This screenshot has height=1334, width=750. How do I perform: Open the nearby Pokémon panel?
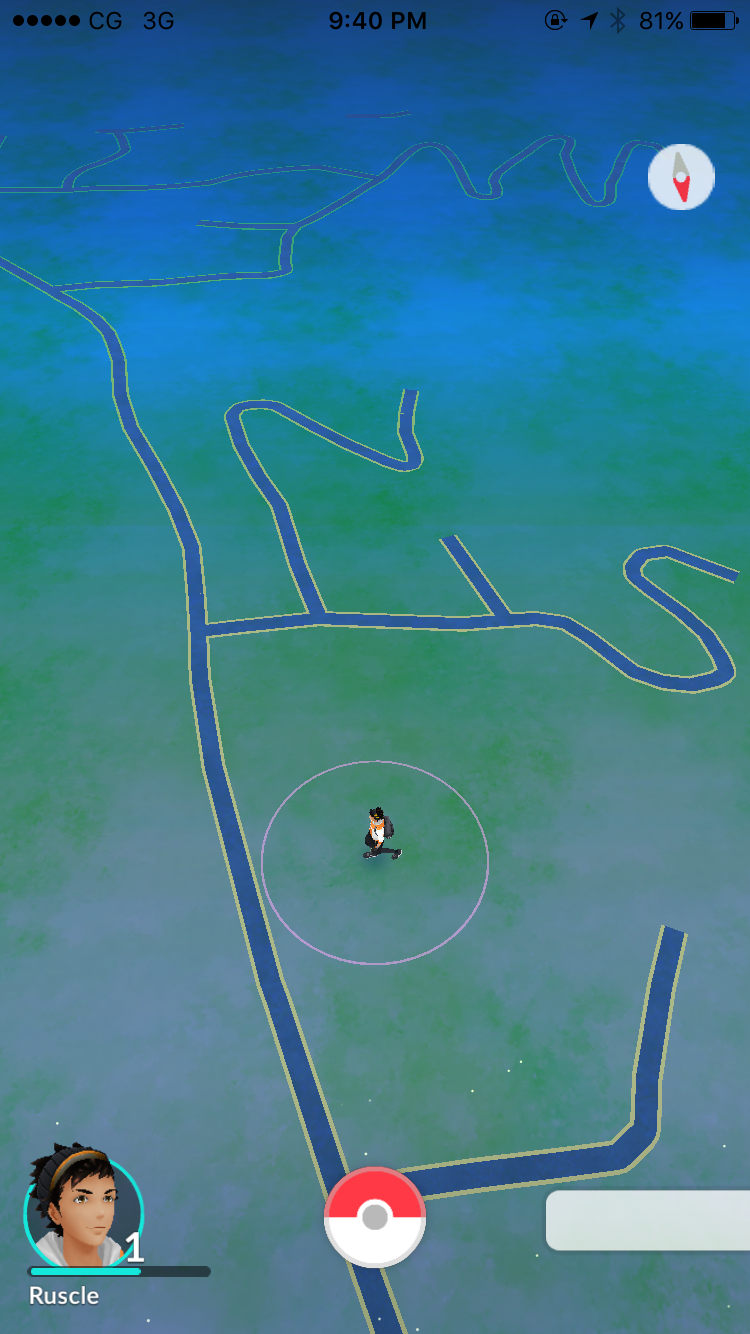tap(648, 1220)
